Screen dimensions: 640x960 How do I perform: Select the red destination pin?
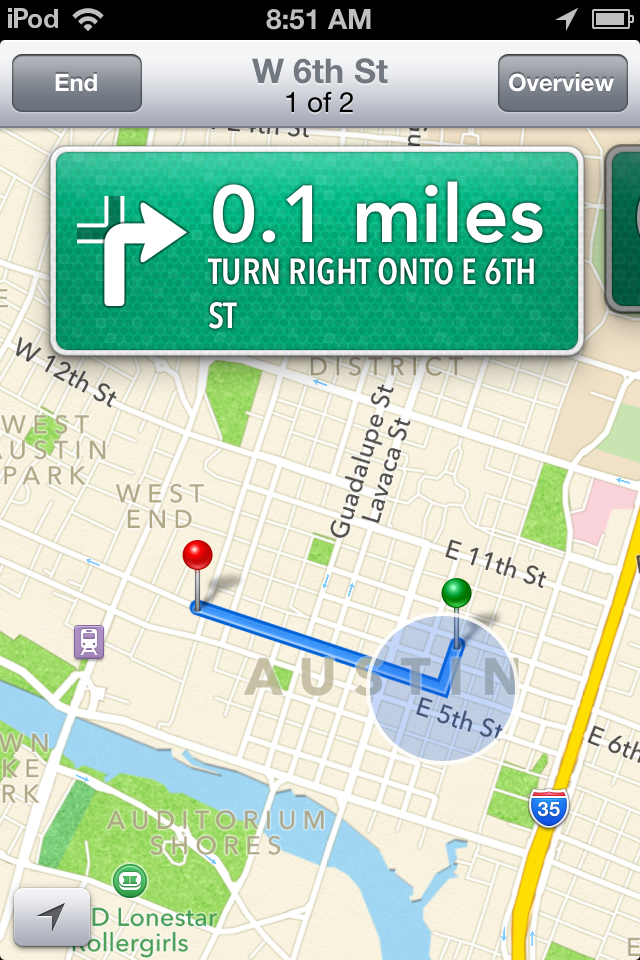point(198,558)
